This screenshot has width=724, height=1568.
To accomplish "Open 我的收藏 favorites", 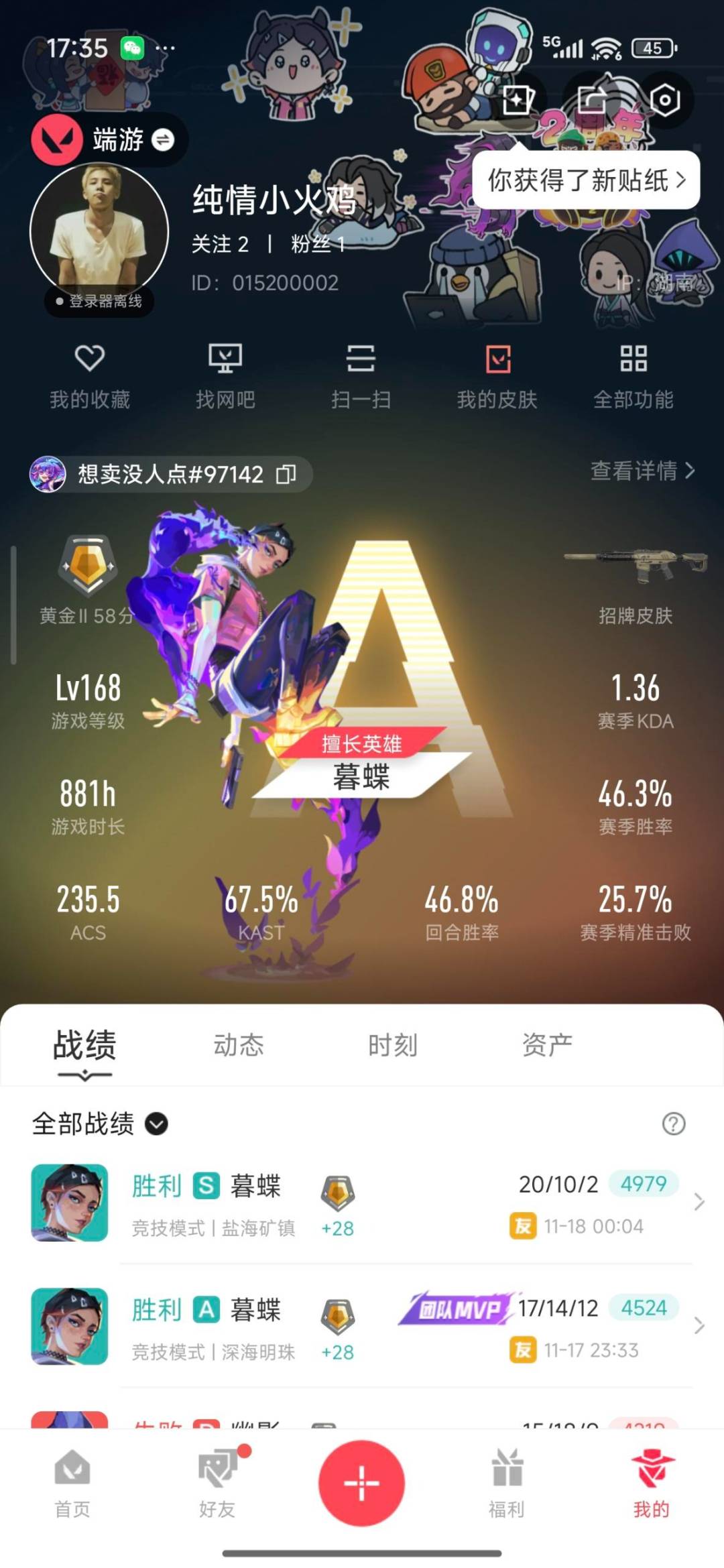I will point(90,376).
